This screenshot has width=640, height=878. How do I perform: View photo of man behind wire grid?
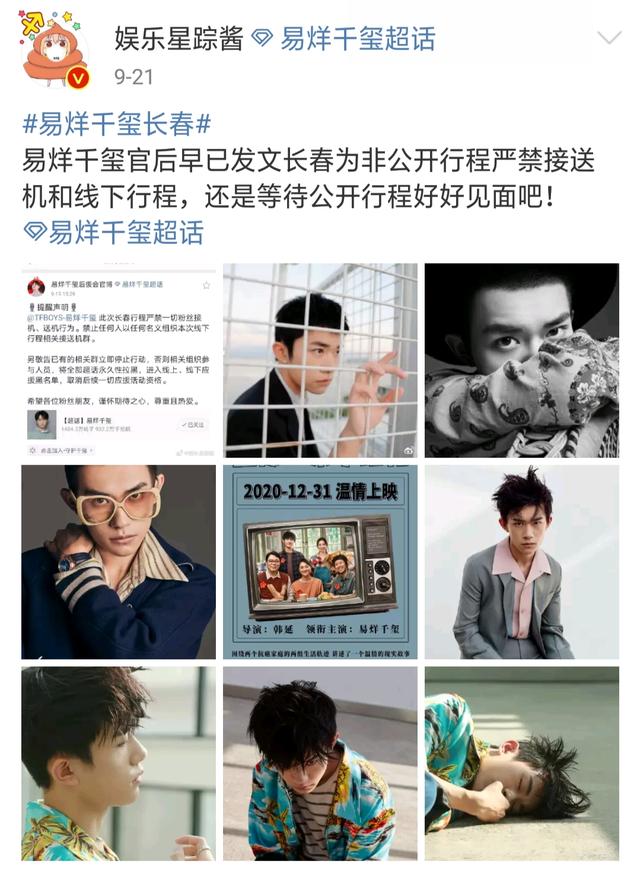pyautogui.click(x=320, y=361)
